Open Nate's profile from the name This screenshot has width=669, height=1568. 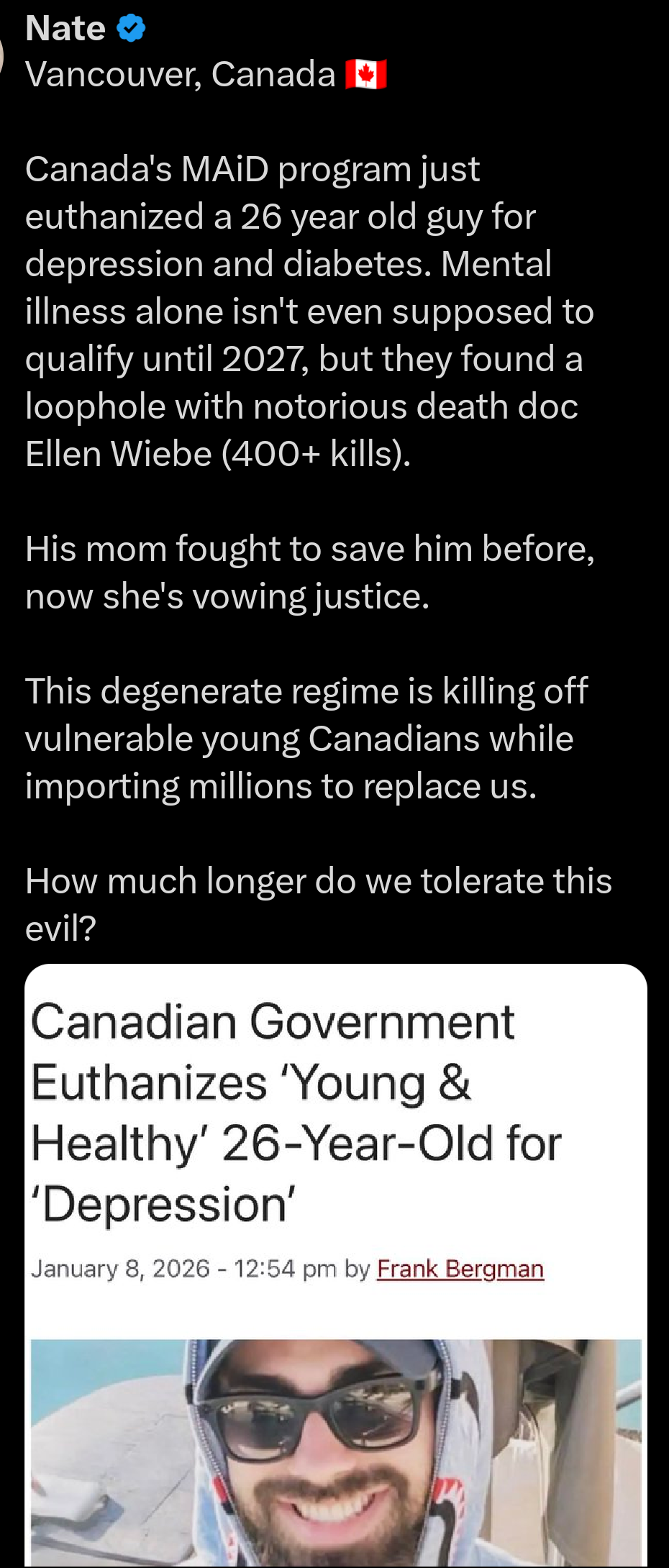click(x=65, y=29)
